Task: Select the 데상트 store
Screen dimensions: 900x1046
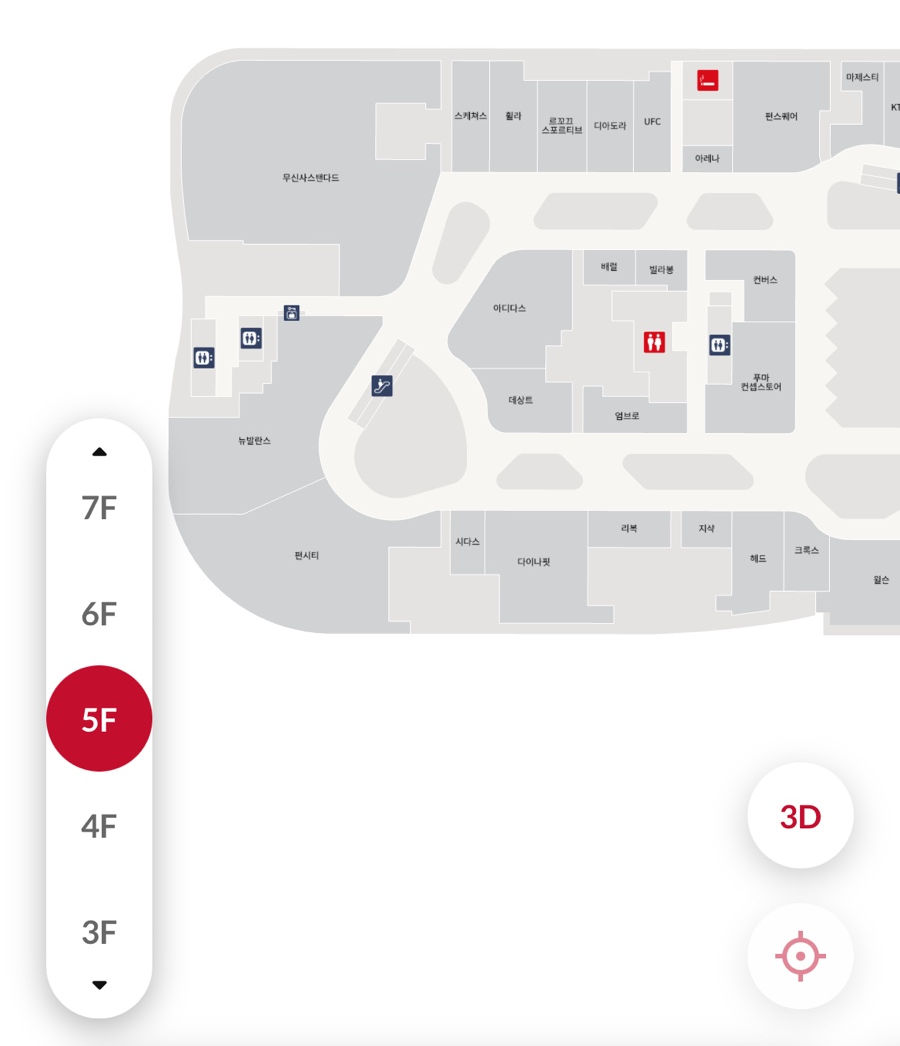Action: (520, 400)
